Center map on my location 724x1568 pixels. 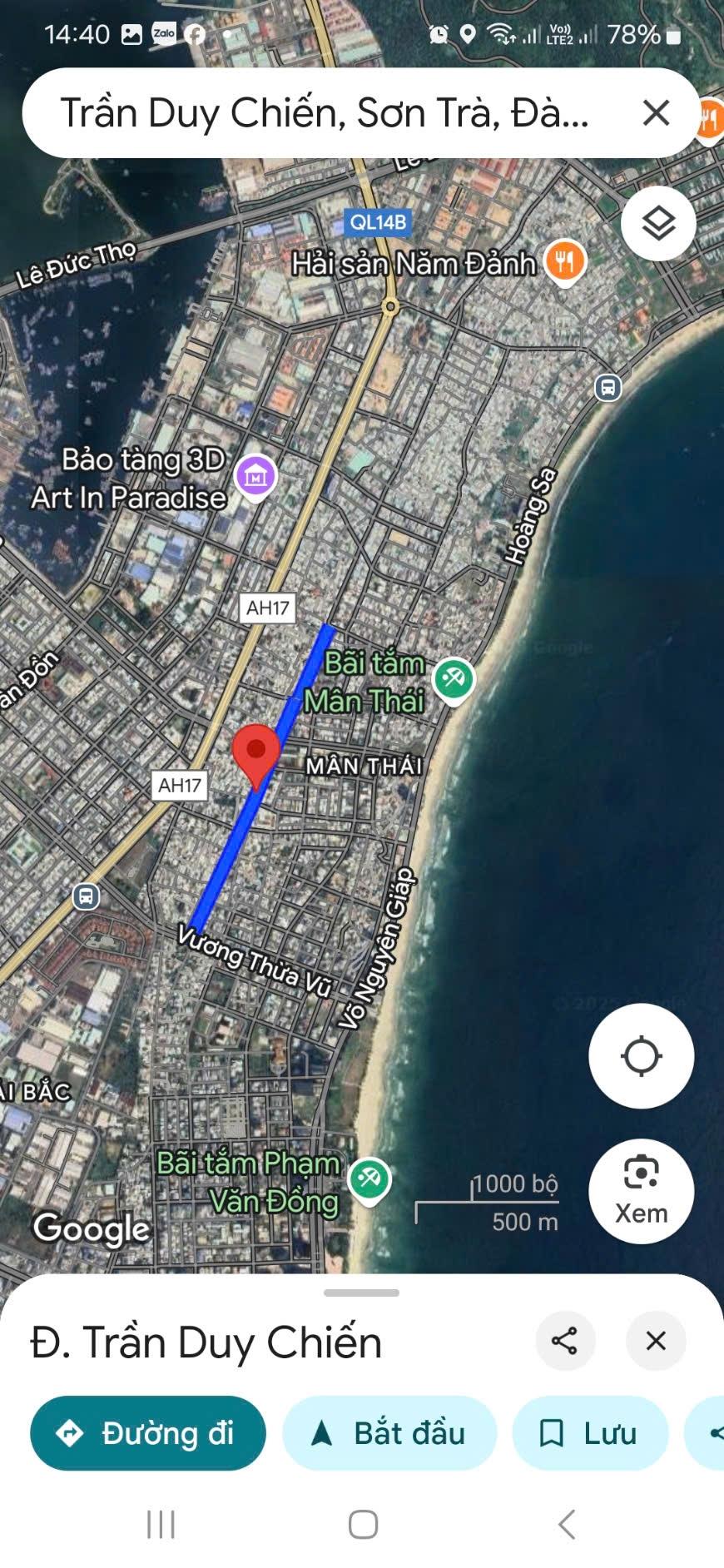click(641, 1056)
